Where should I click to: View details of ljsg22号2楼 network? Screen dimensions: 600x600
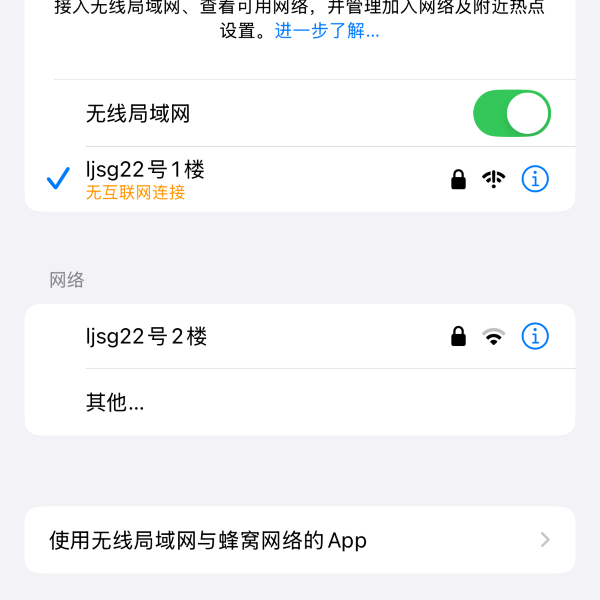point(536,337)
